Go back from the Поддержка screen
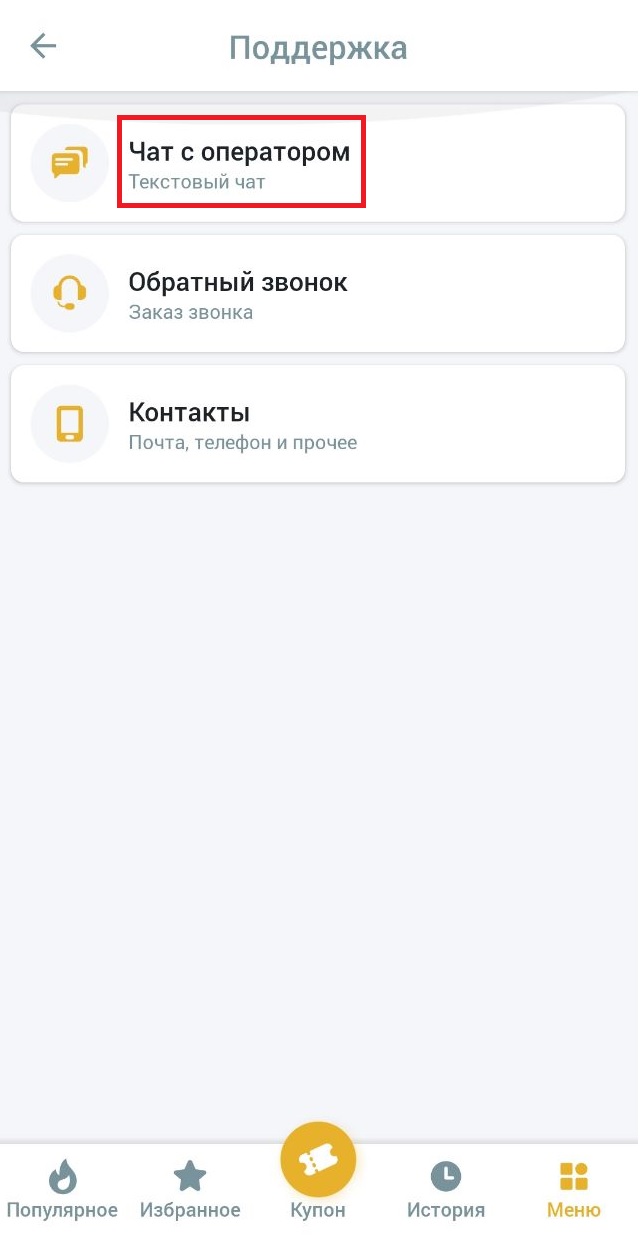This screenshot has height=1235, width=640. coord(43,46)
